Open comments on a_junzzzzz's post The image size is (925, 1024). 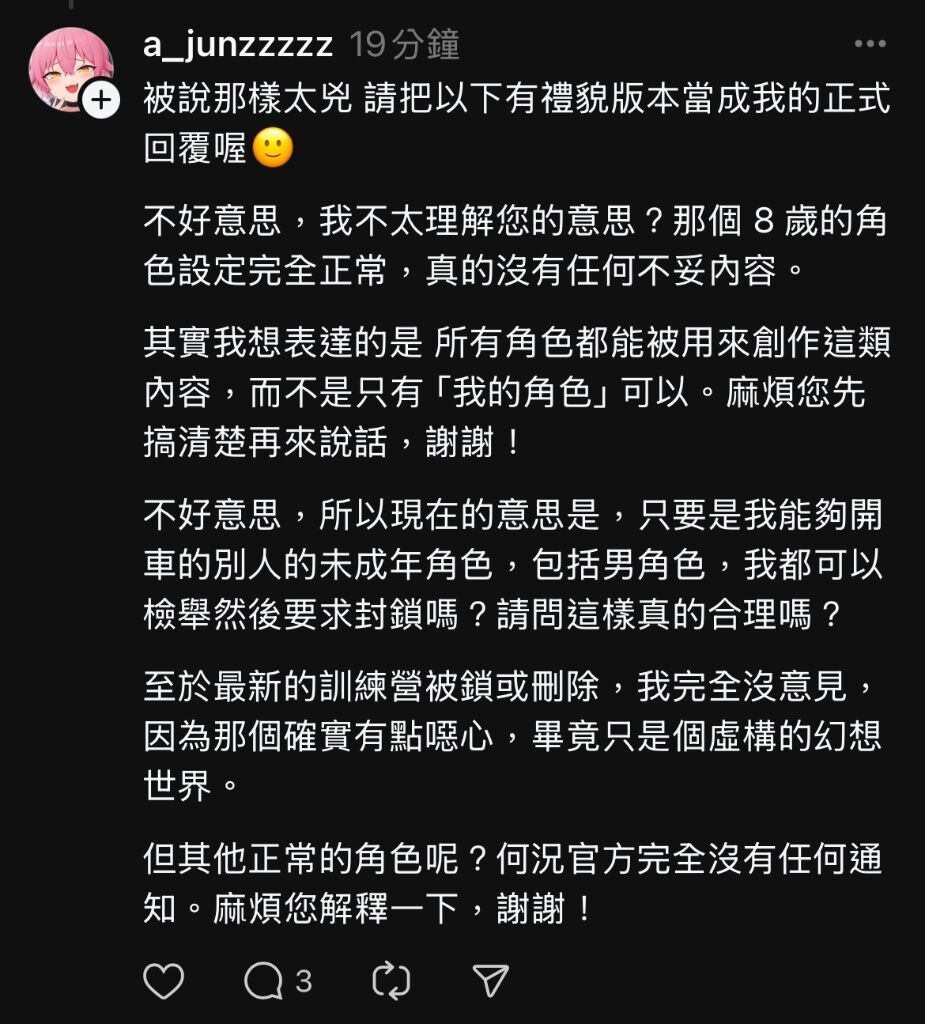tap(264, 981)
